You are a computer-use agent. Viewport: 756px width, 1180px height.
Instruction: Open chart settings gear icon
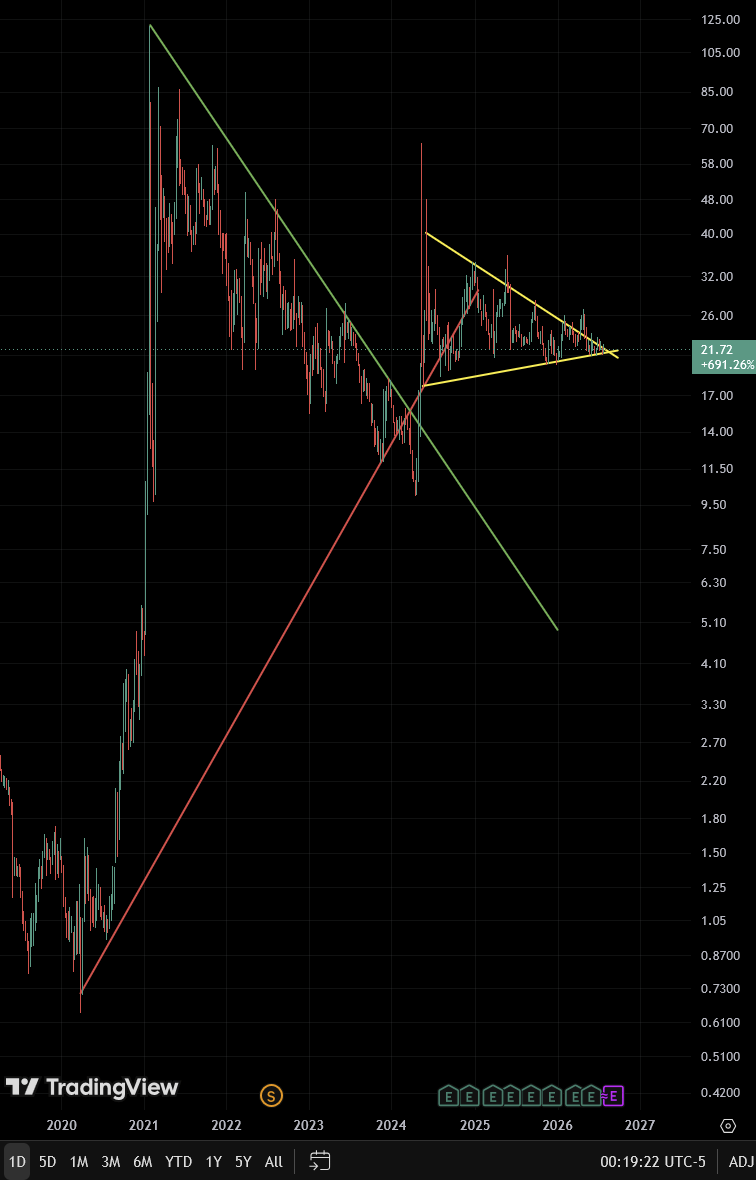[x=728, y=1126]
